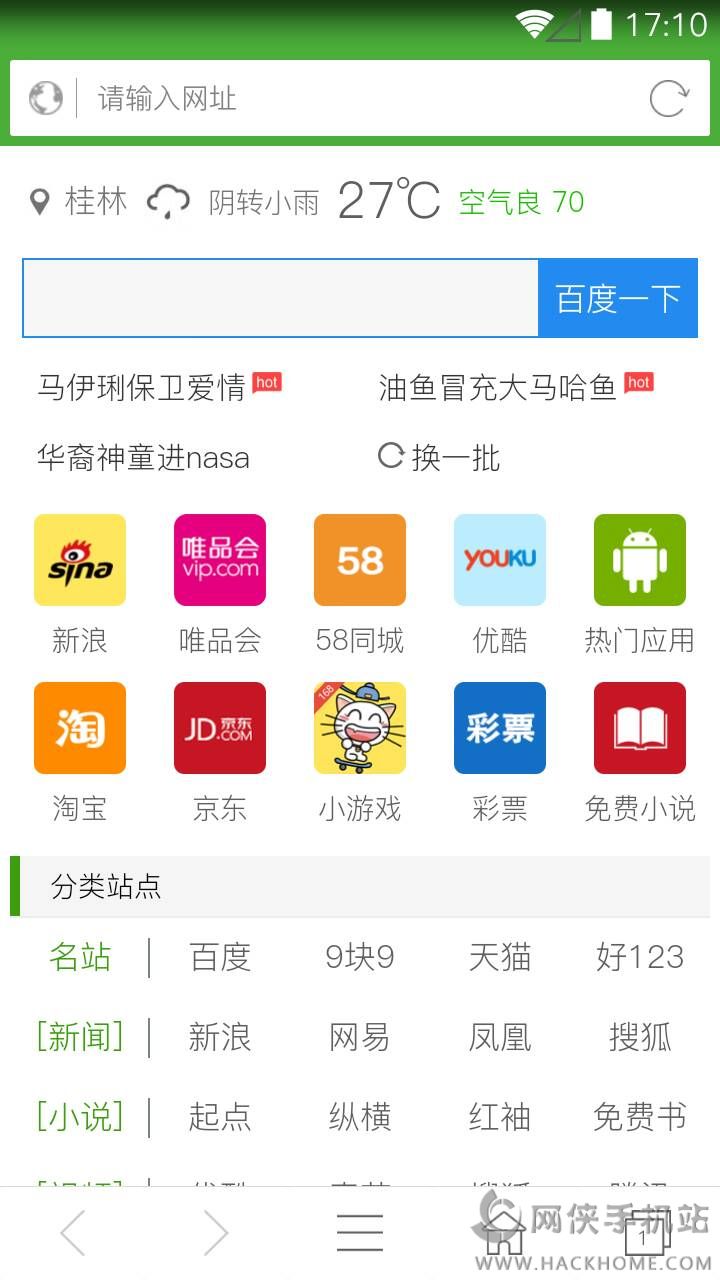
Task: Open the 京东 JD shortcut icon
Action: (220, 728)
